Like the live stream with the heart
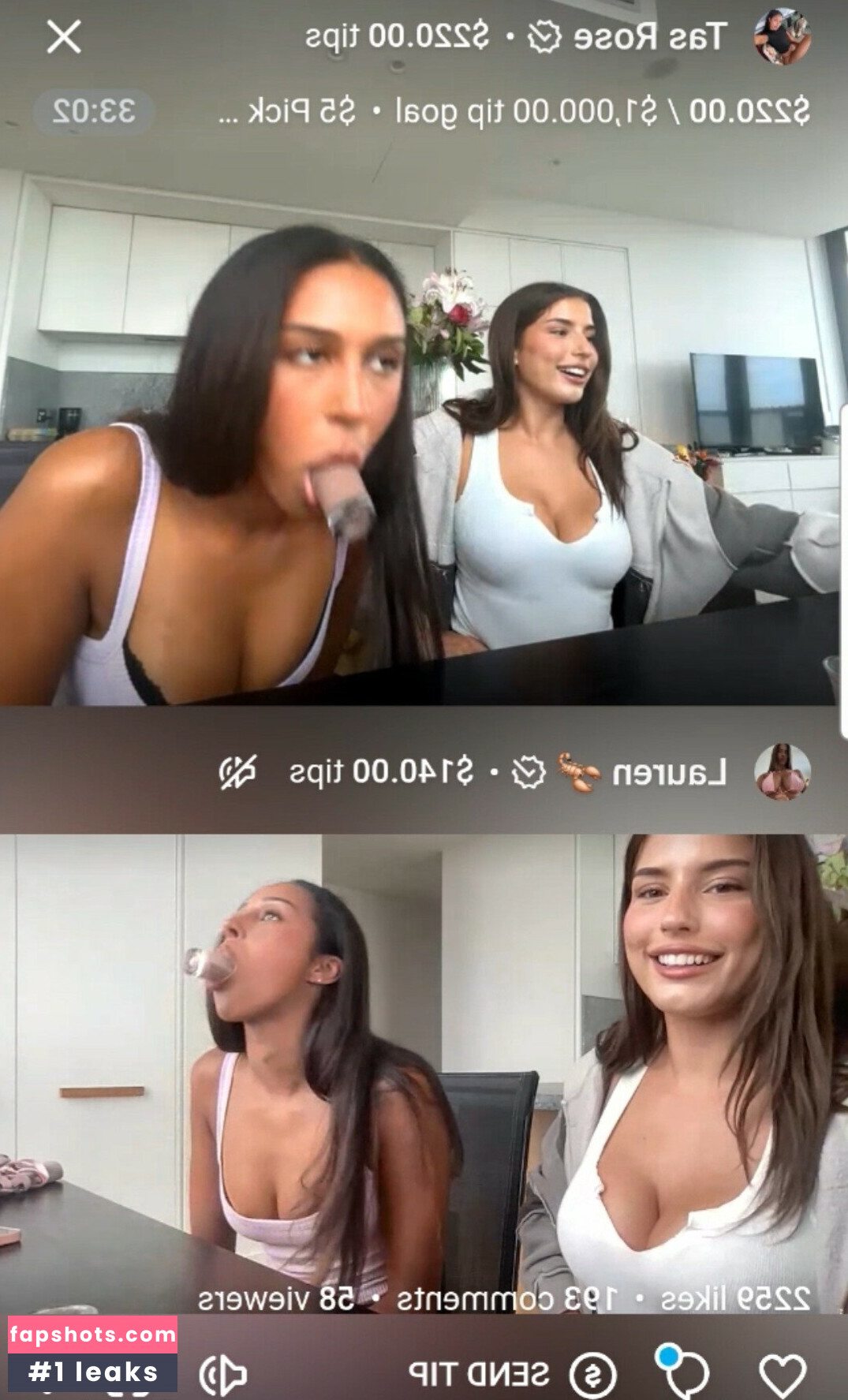Viewport: 848px width, 1400px height. [782, 1375]
